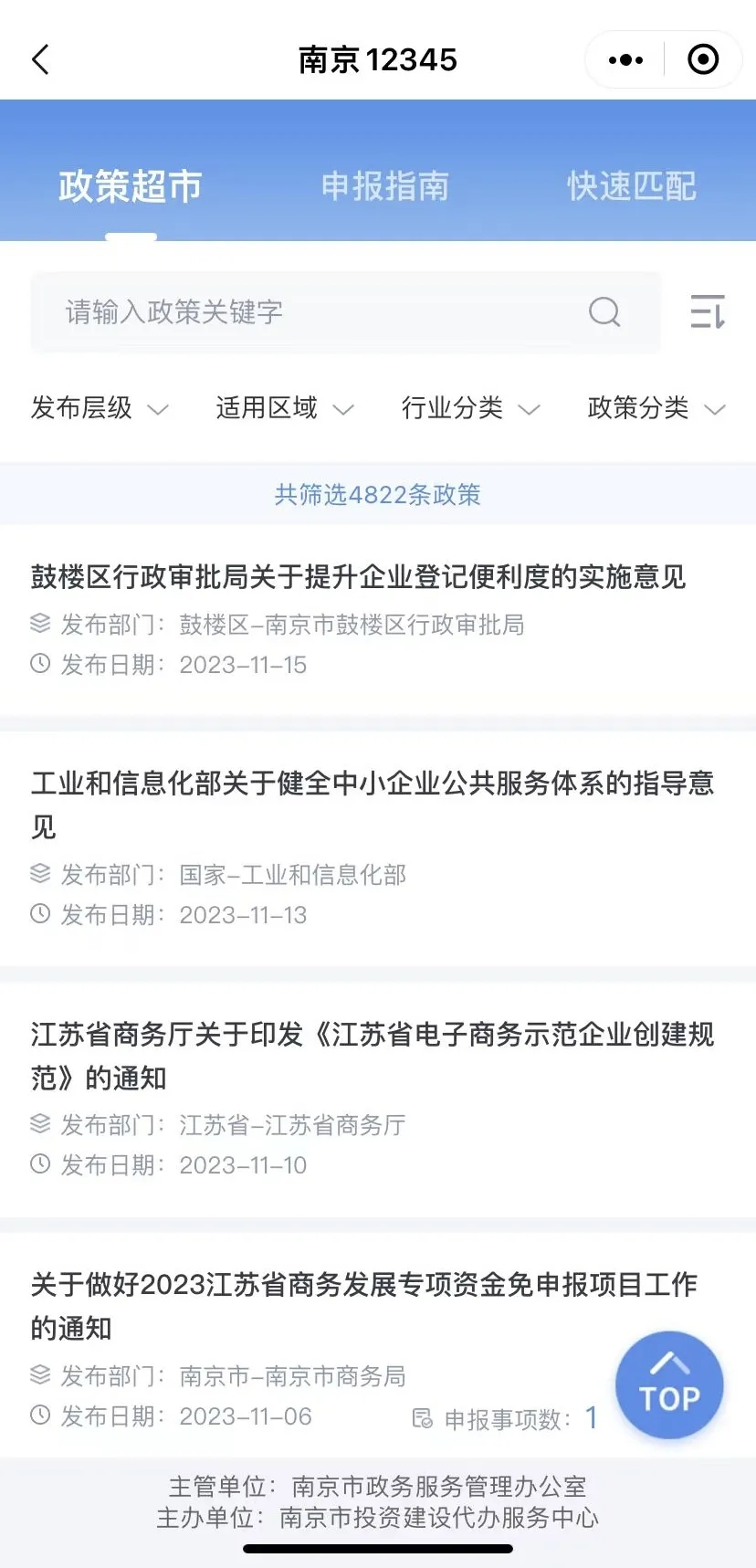Open the mini program more options menu
Image resolution: width=756 pixels, height=1568 pixels.
click(x=625, y=60)
